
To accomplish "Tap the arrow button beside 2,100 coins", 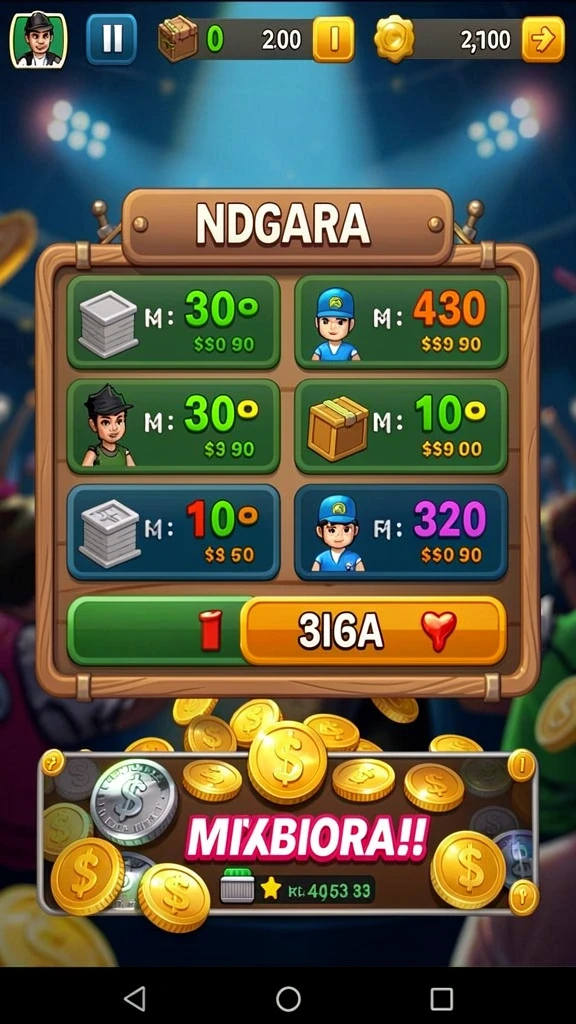I will click(543, 39).
